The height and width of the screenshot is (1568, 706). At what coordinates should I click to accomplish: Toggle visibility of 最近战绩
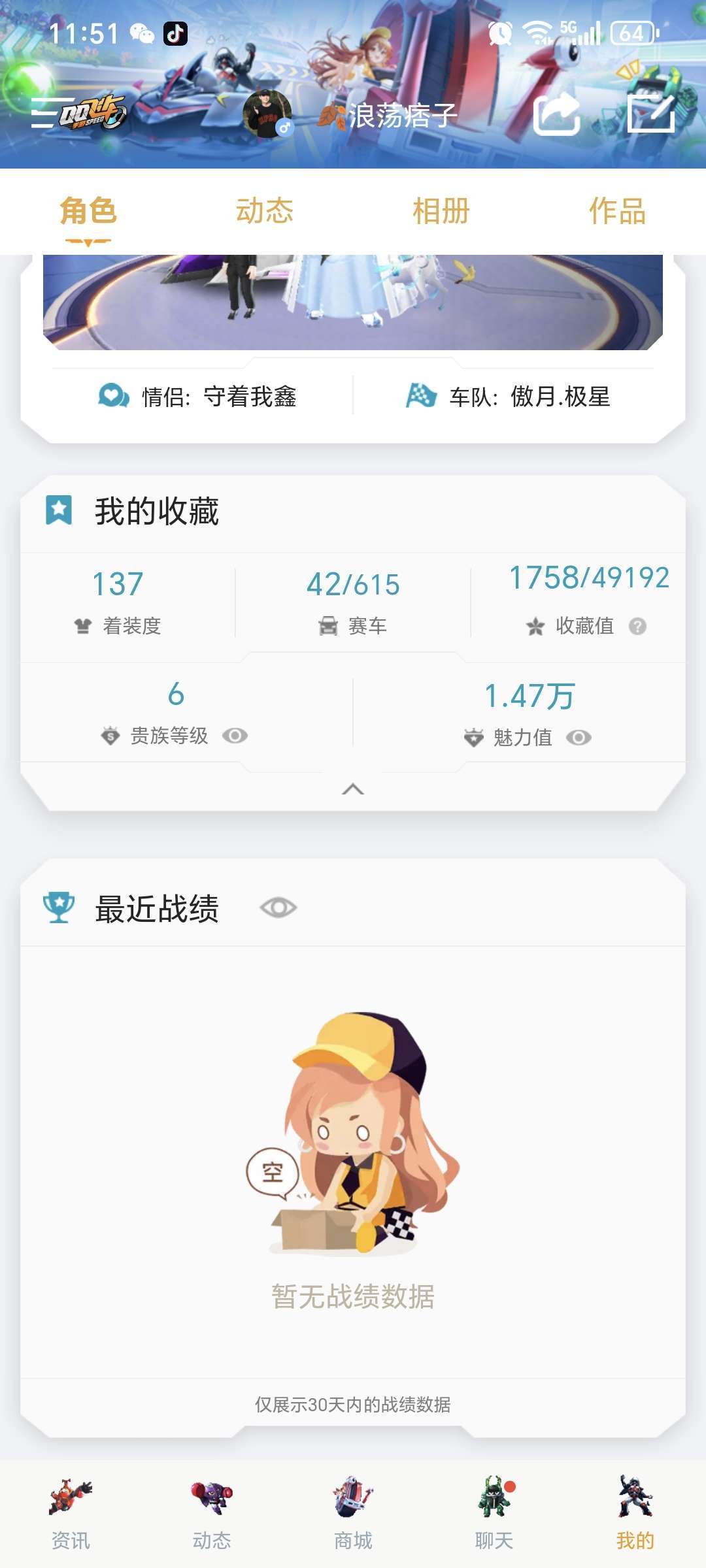click(x=278, y=907)
